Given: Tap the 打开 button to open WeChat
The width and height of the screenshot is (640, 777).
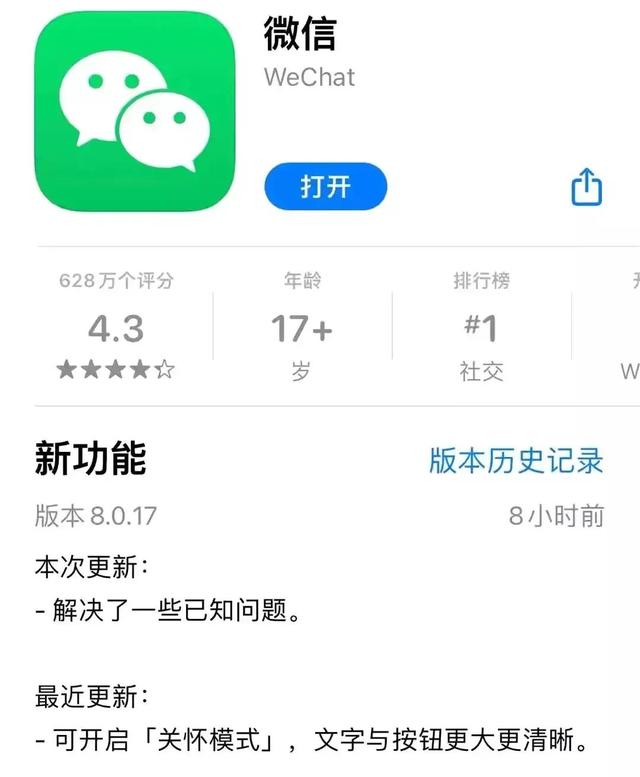Looking at the screenshot, I should click(325, 187).
